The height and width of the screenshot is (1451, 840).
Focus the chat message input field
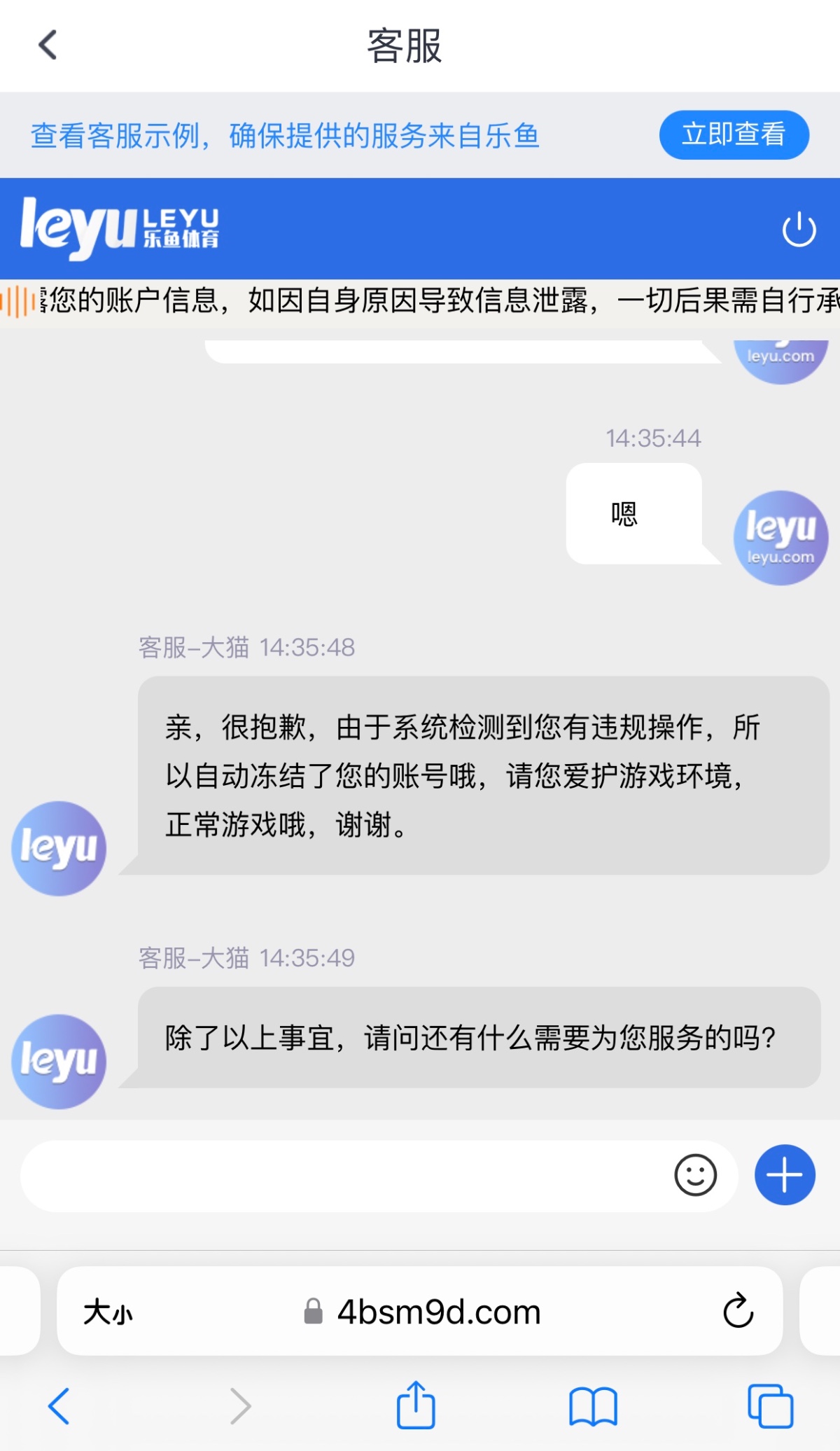coord(343,1176)
